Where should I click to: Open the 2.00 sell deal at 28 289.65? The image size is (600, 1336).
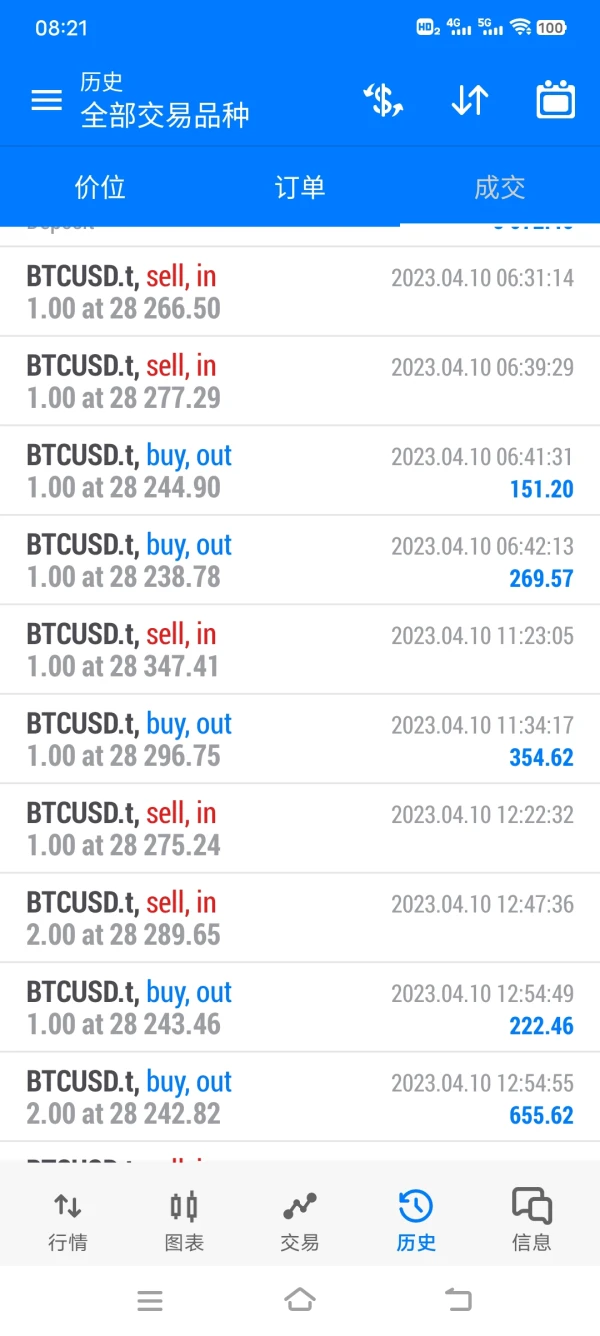pos(300,918)
